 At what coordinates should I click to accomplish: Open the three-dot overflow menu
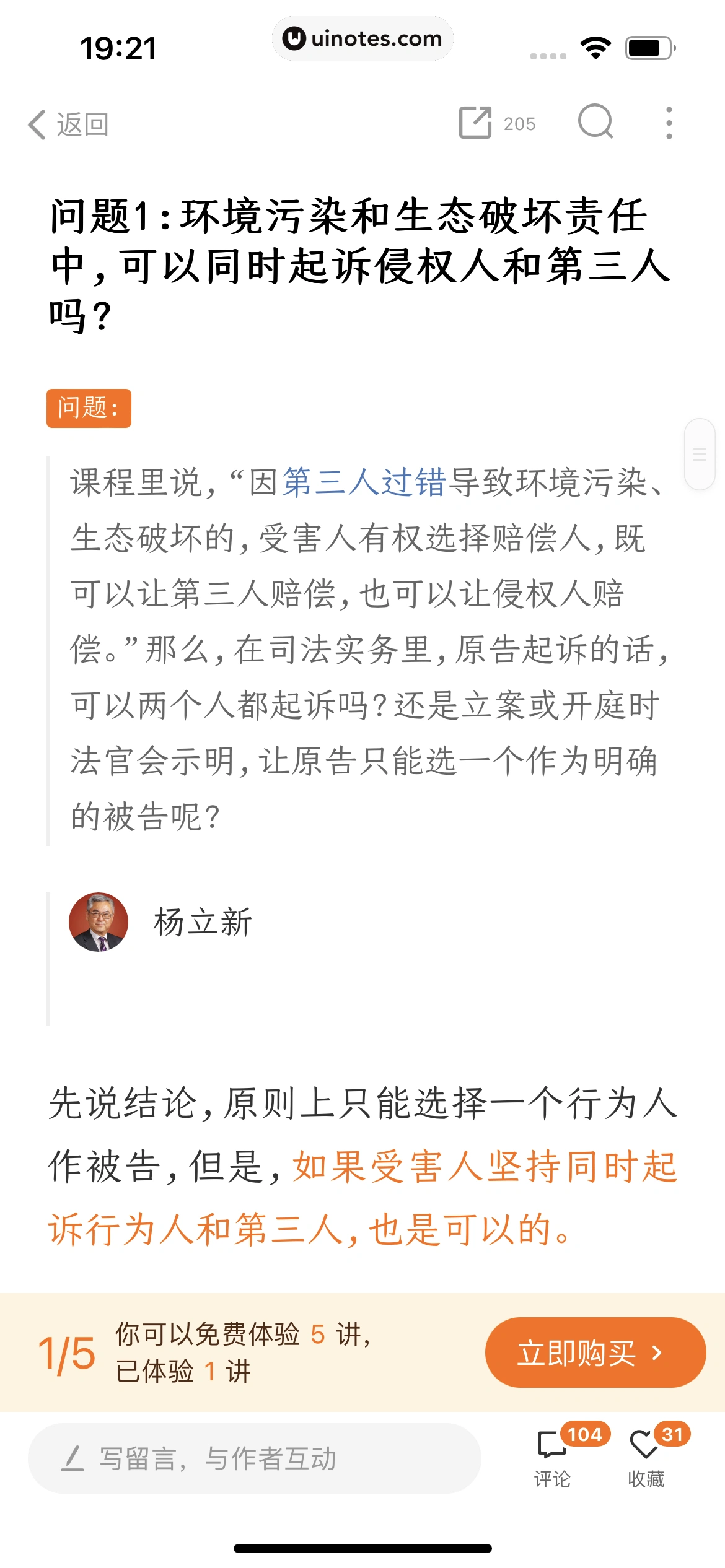[669, 123]
